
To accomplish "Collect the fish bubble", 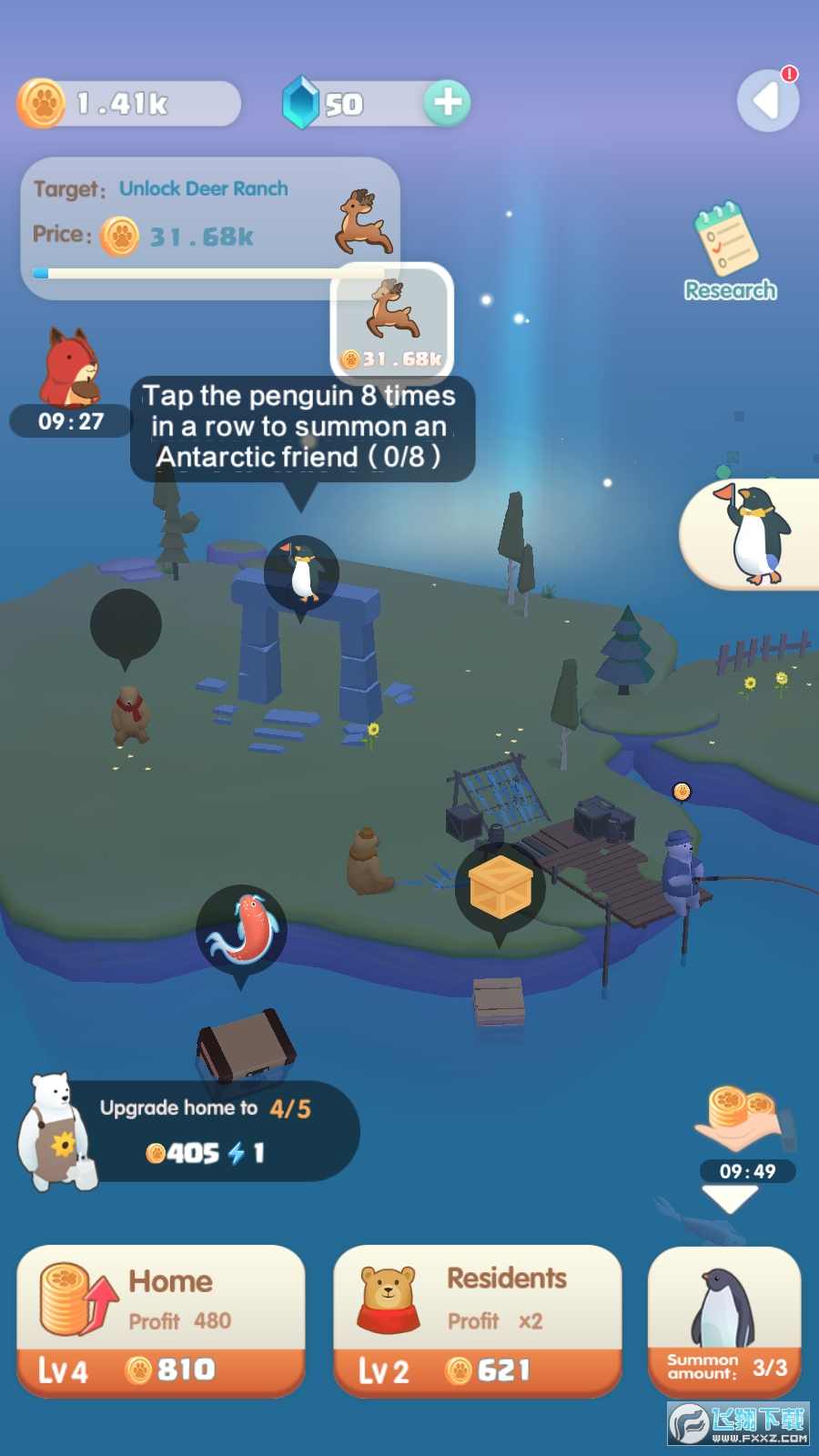I will [241, 929].
